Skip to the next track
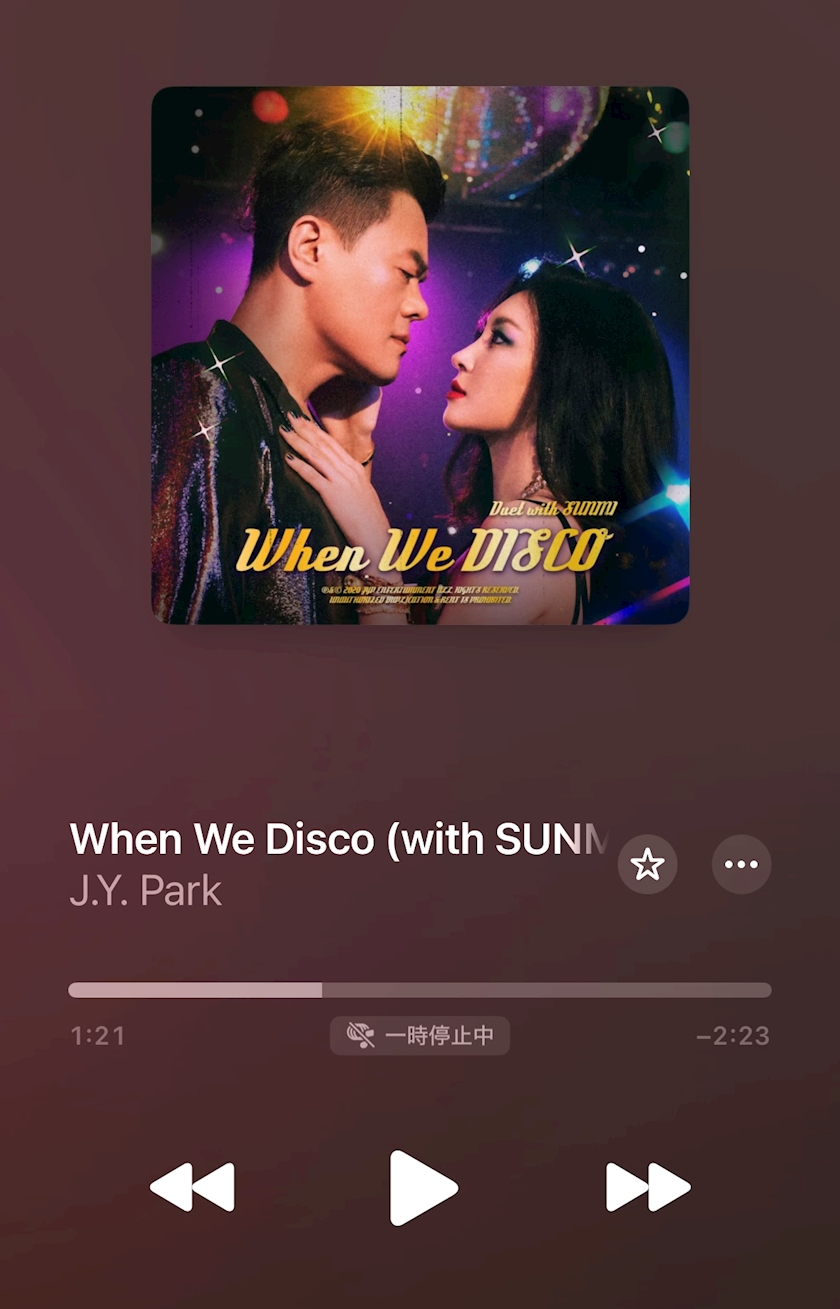The width and height of the screenshot is (840, 1309). pos(648,1187)
